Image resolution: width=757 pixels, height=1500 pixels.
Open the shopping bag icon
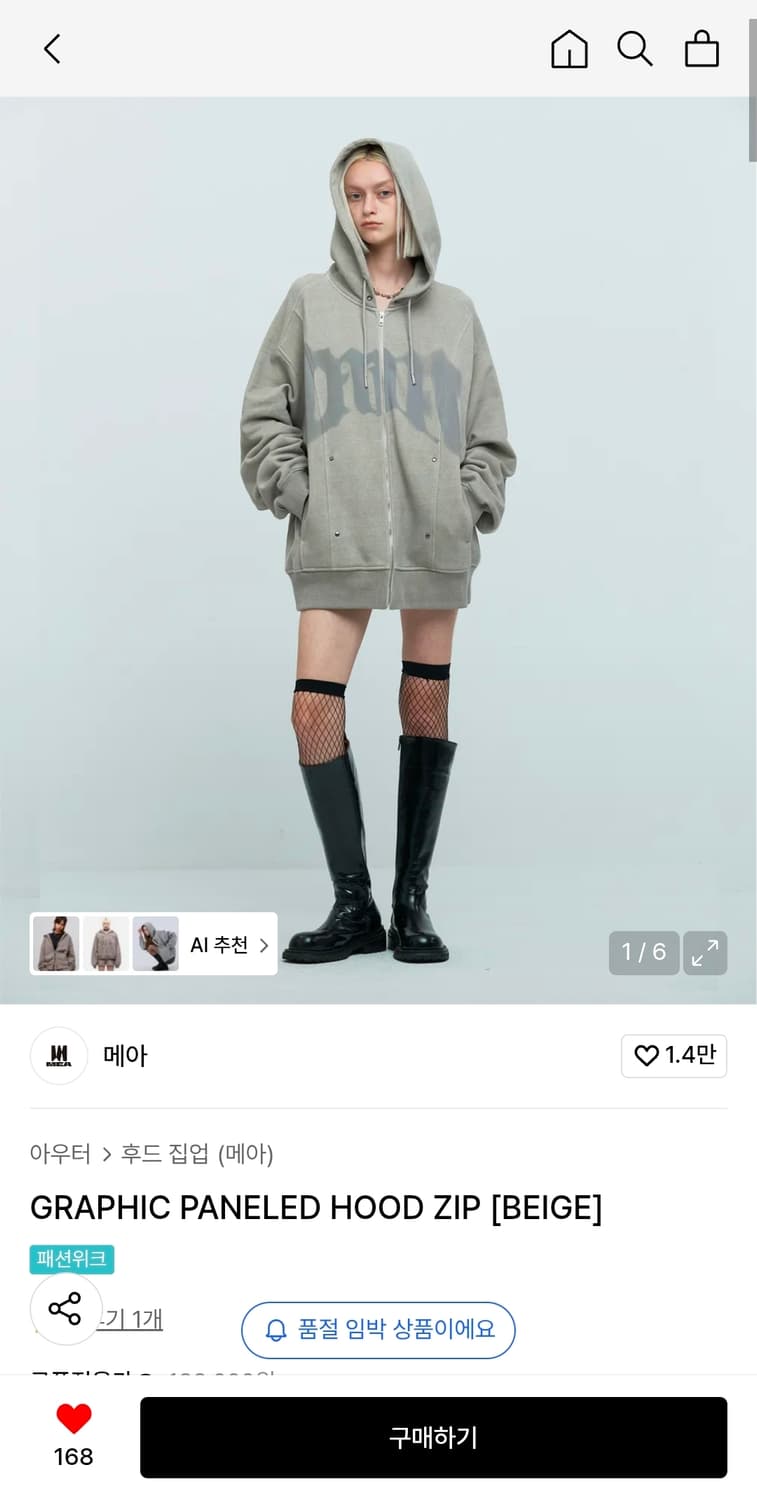pos(701,48)
